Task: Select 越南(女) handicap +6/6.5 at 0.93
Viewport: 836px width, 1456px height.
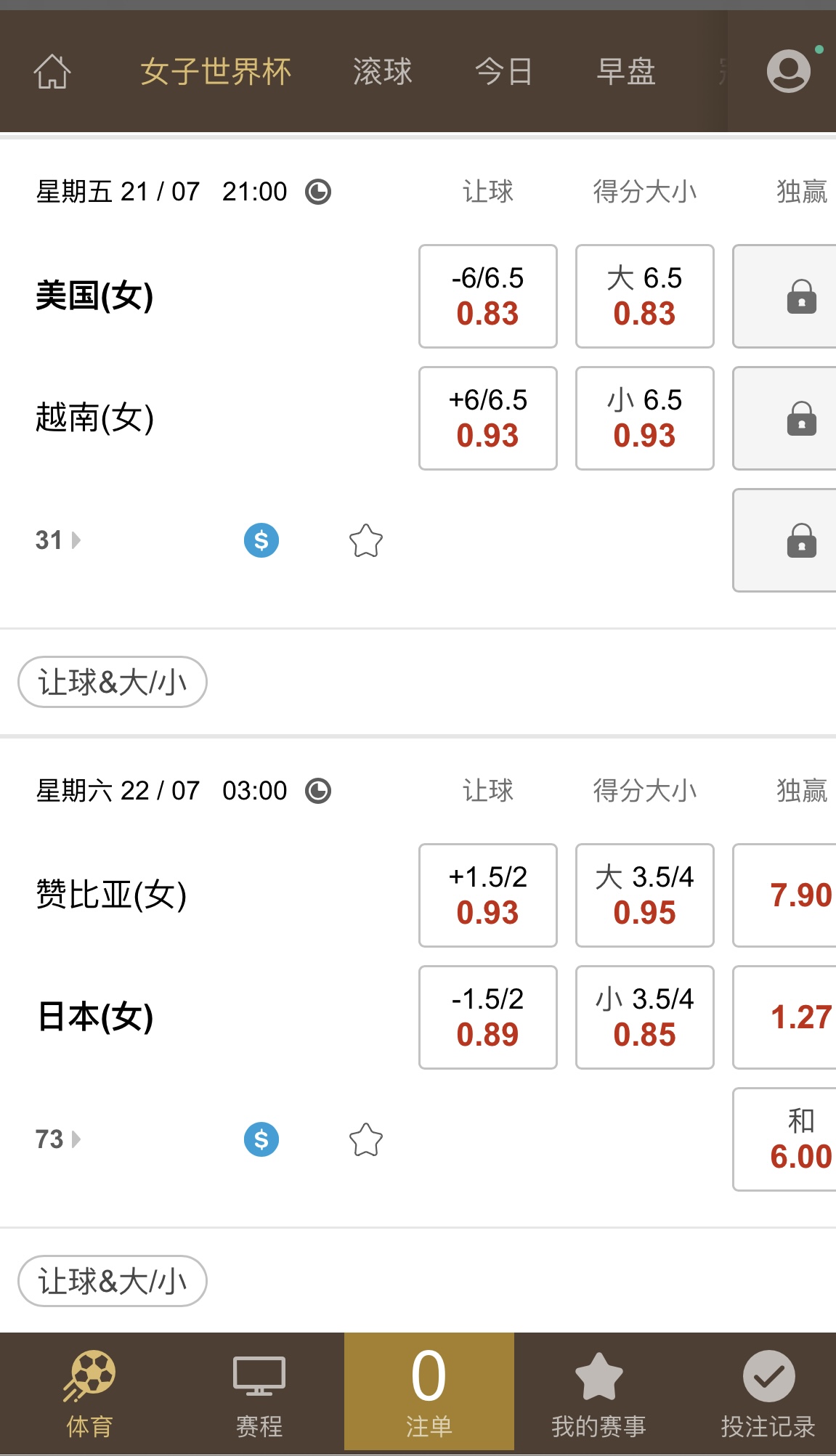Action: point(487,418)
